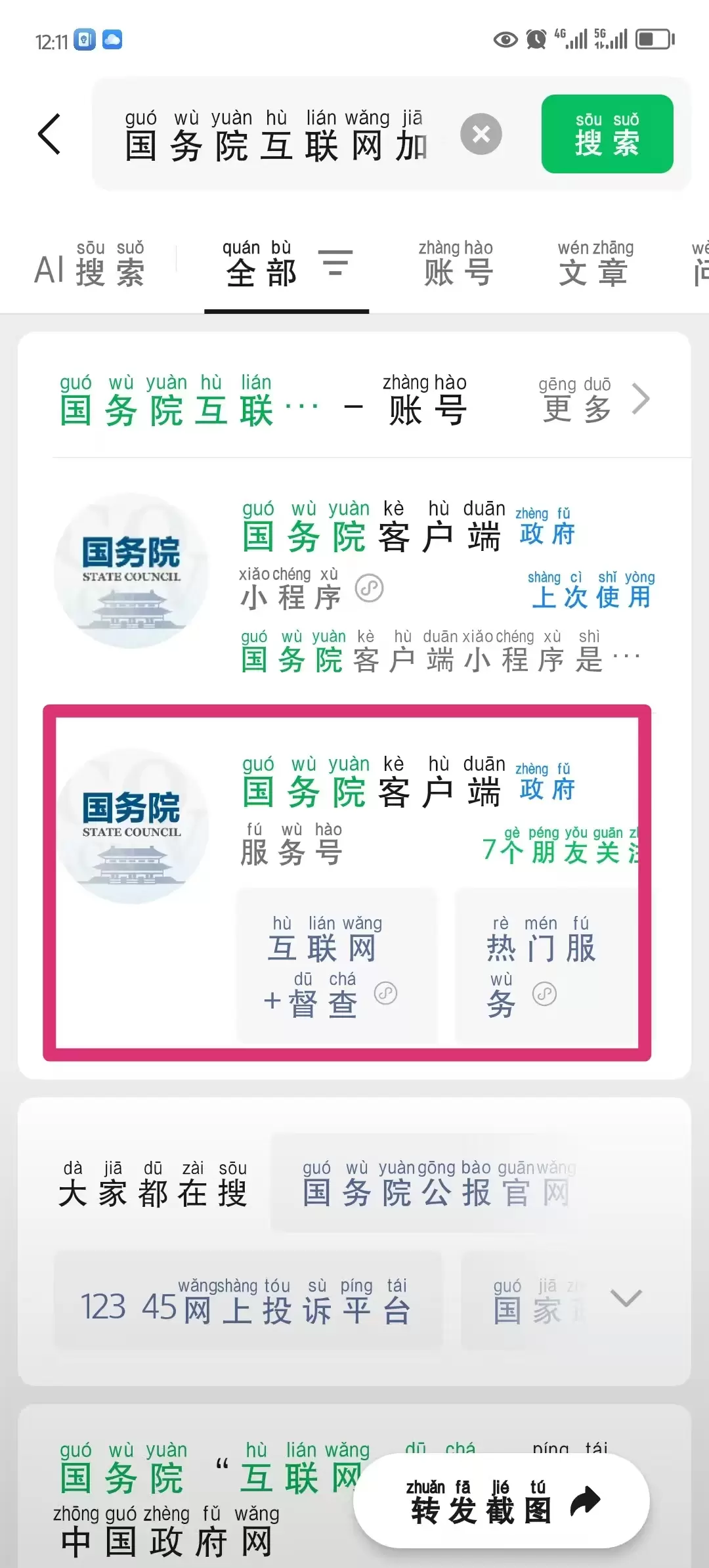Select the 国务院公报官网 suggestion

437,1183
